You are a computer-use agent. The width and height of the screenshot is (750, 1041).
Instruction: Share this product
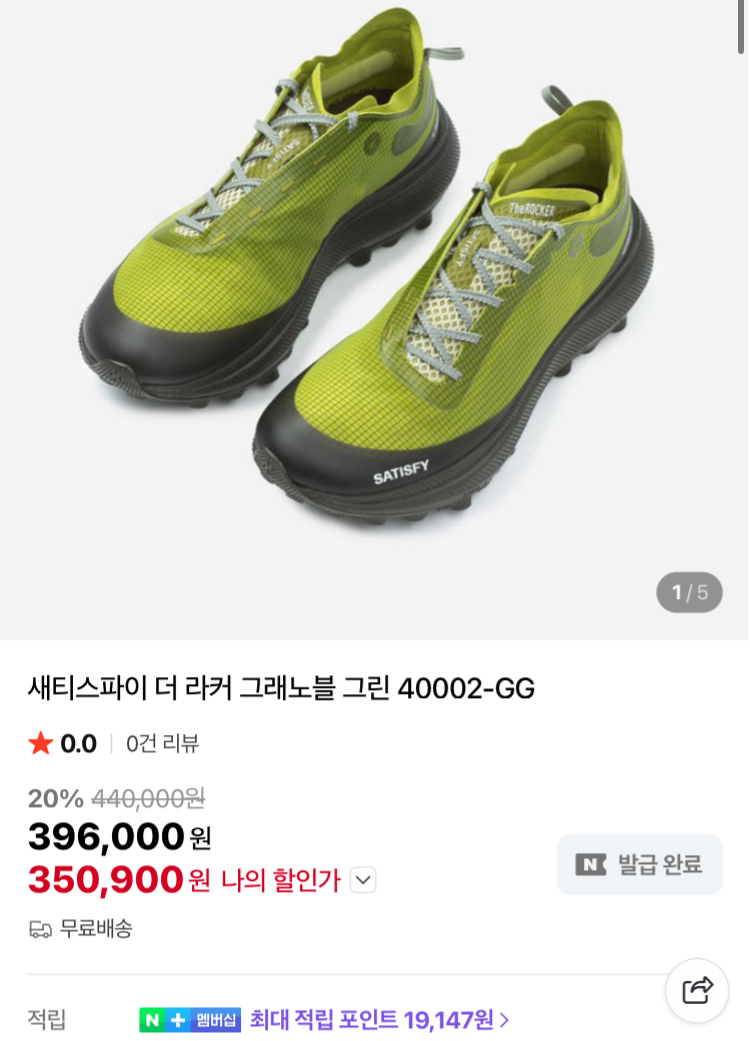[697, 990]
